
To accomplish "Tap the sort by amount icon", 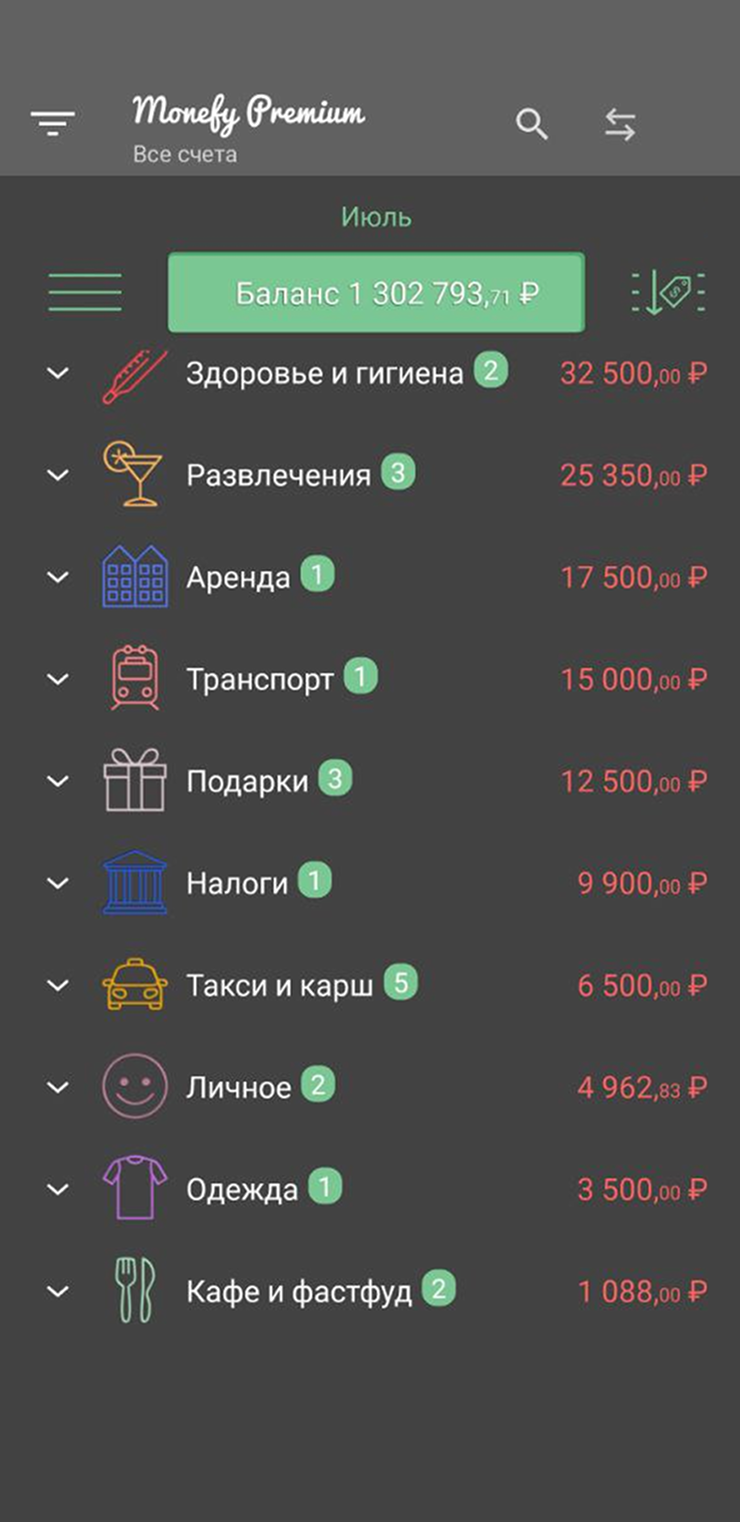I will coord(668,292).
